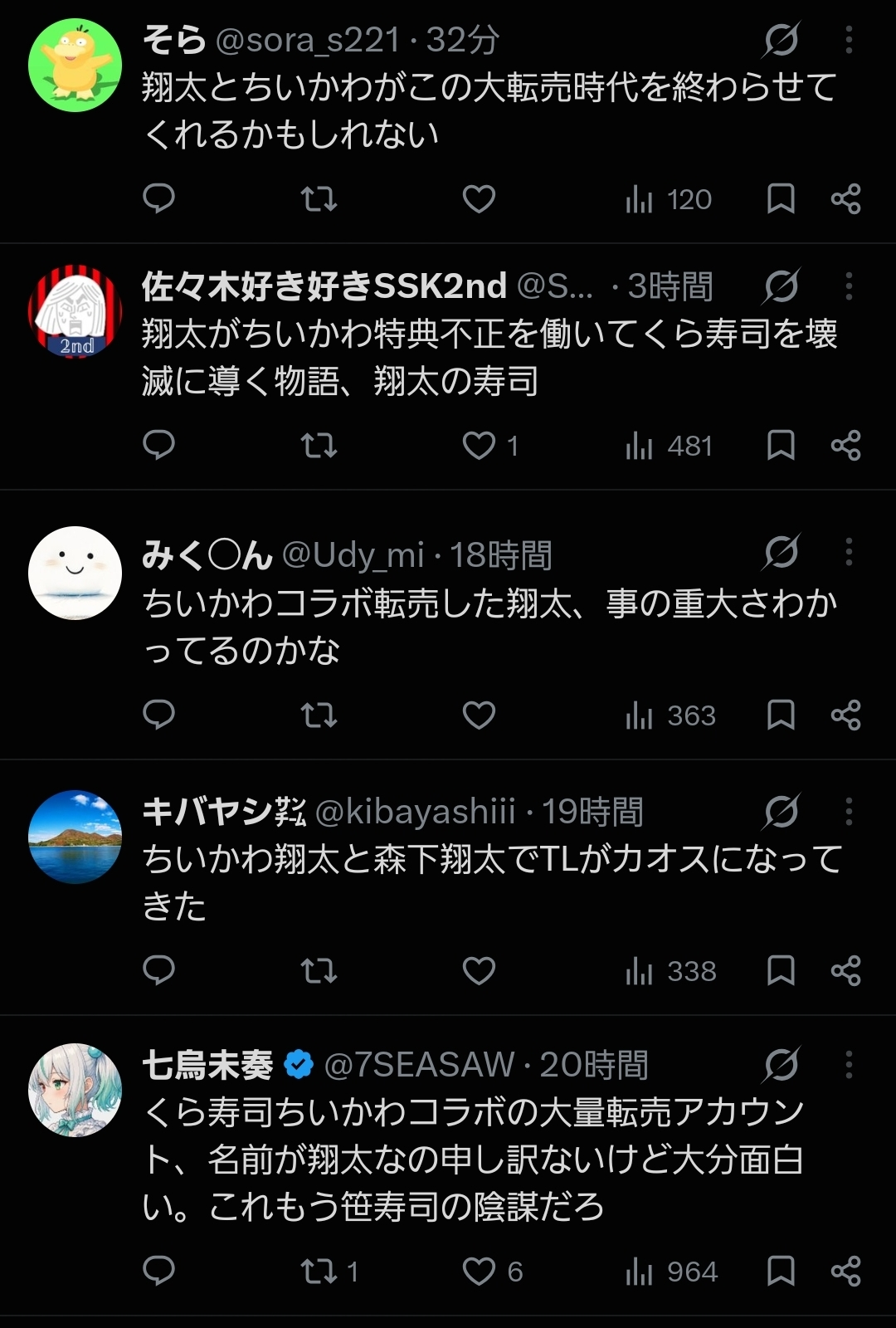Like the post by そら @sora_s221
Viewport: 896px width, 1328px height.
point(479,199)
